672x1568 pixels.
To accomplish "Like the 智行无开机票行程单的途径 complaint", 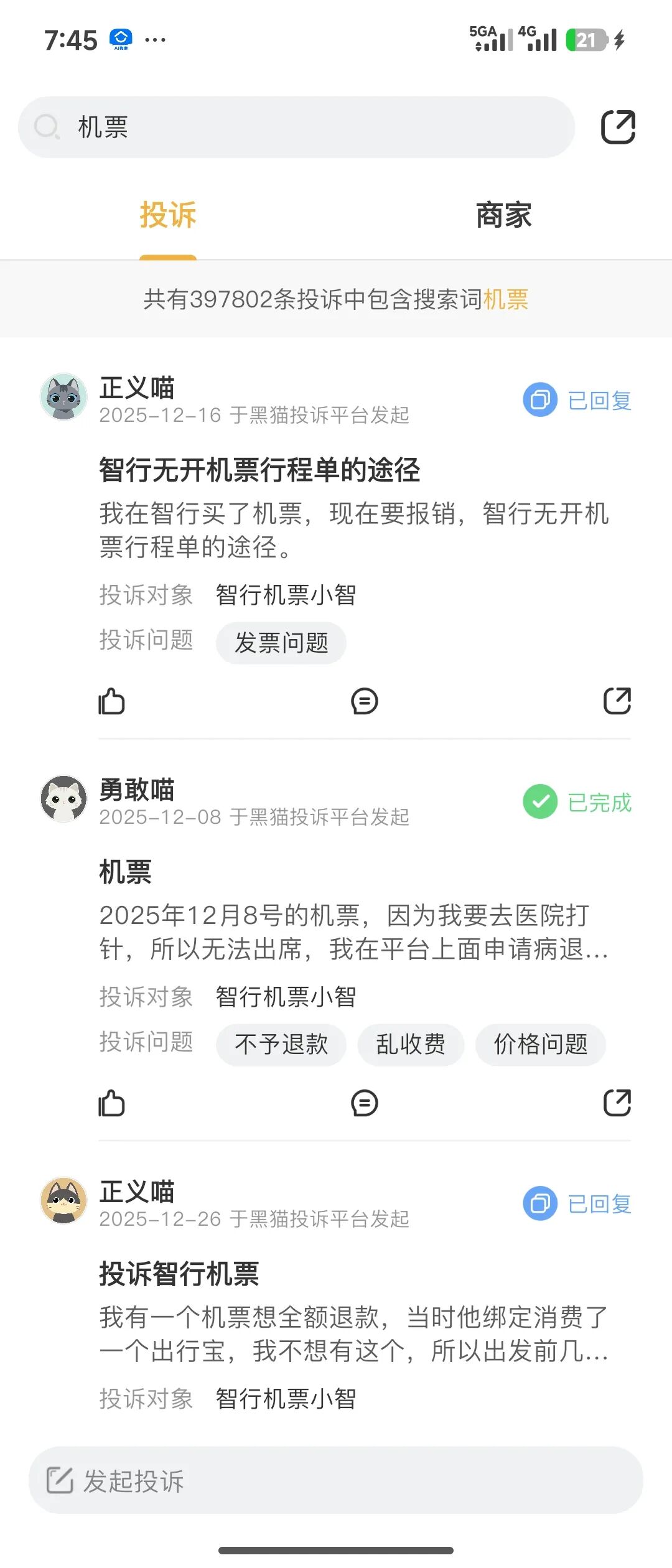I will click(x=112, y=702).
